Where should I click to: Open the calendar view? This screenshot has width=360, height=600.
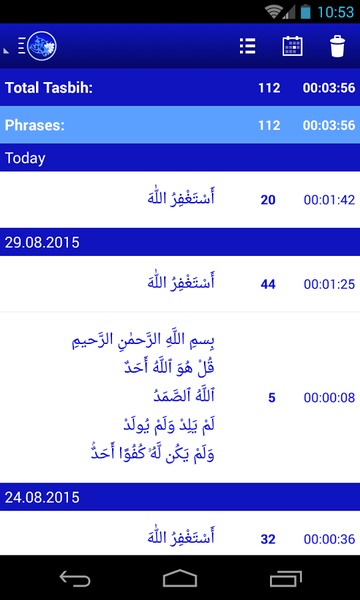click(x=293, y=46)
